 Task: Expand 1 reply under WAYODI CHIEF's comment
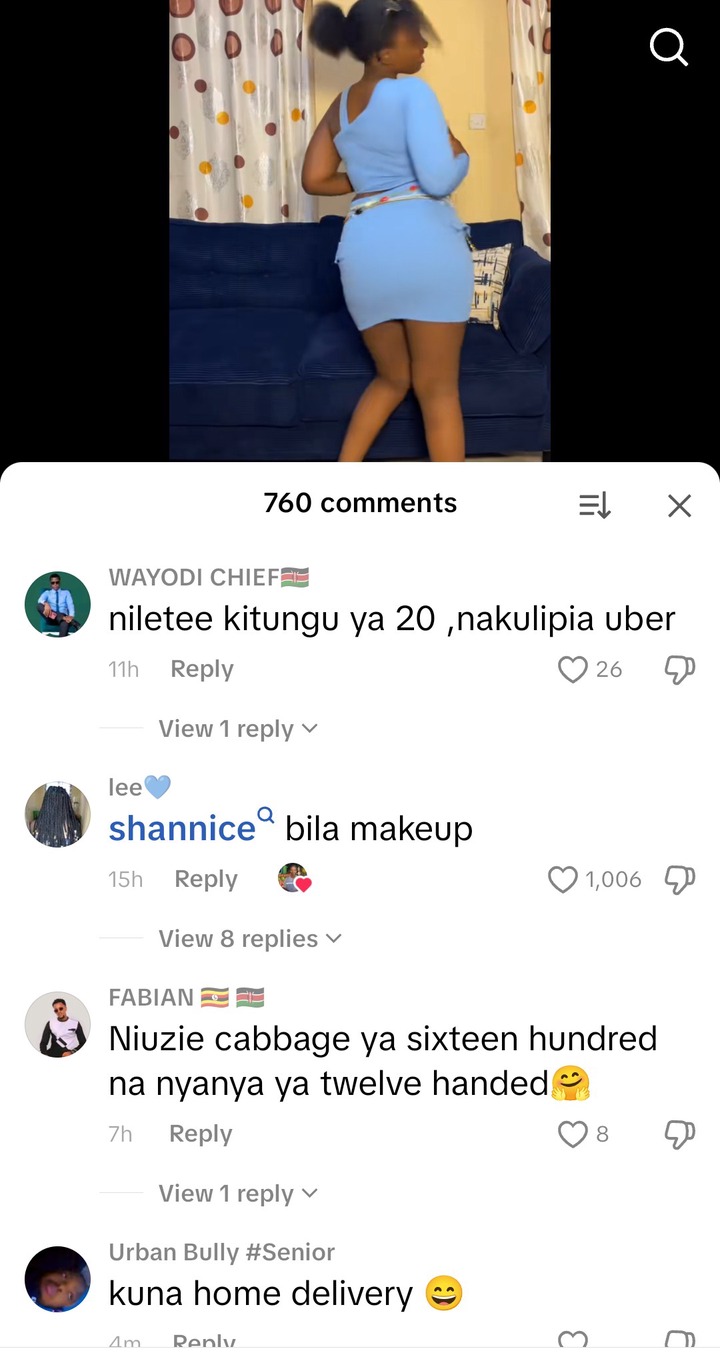[x=237, y=729]
